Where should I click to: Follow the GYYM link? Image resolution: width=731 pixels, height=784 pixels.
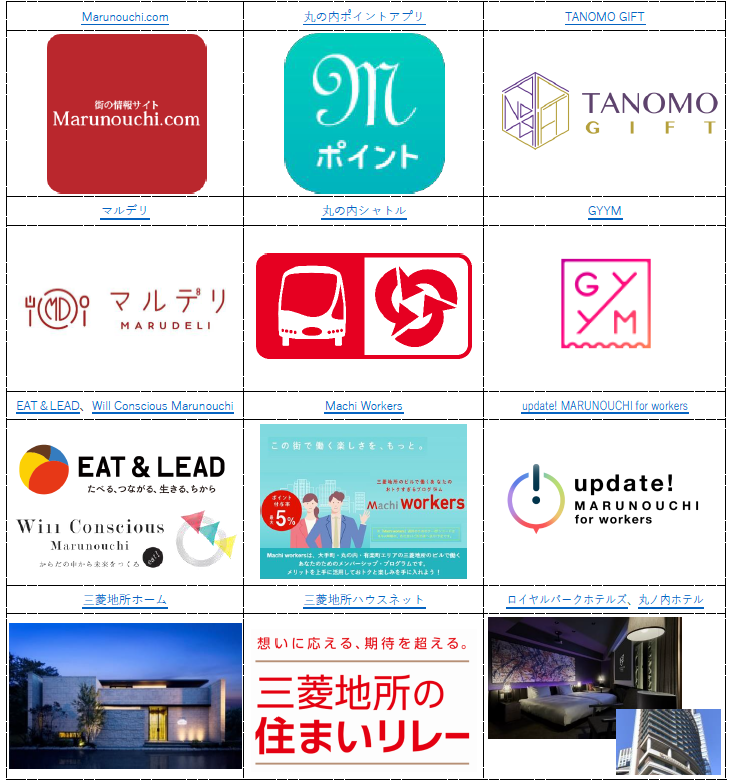[x=605, y=211]
